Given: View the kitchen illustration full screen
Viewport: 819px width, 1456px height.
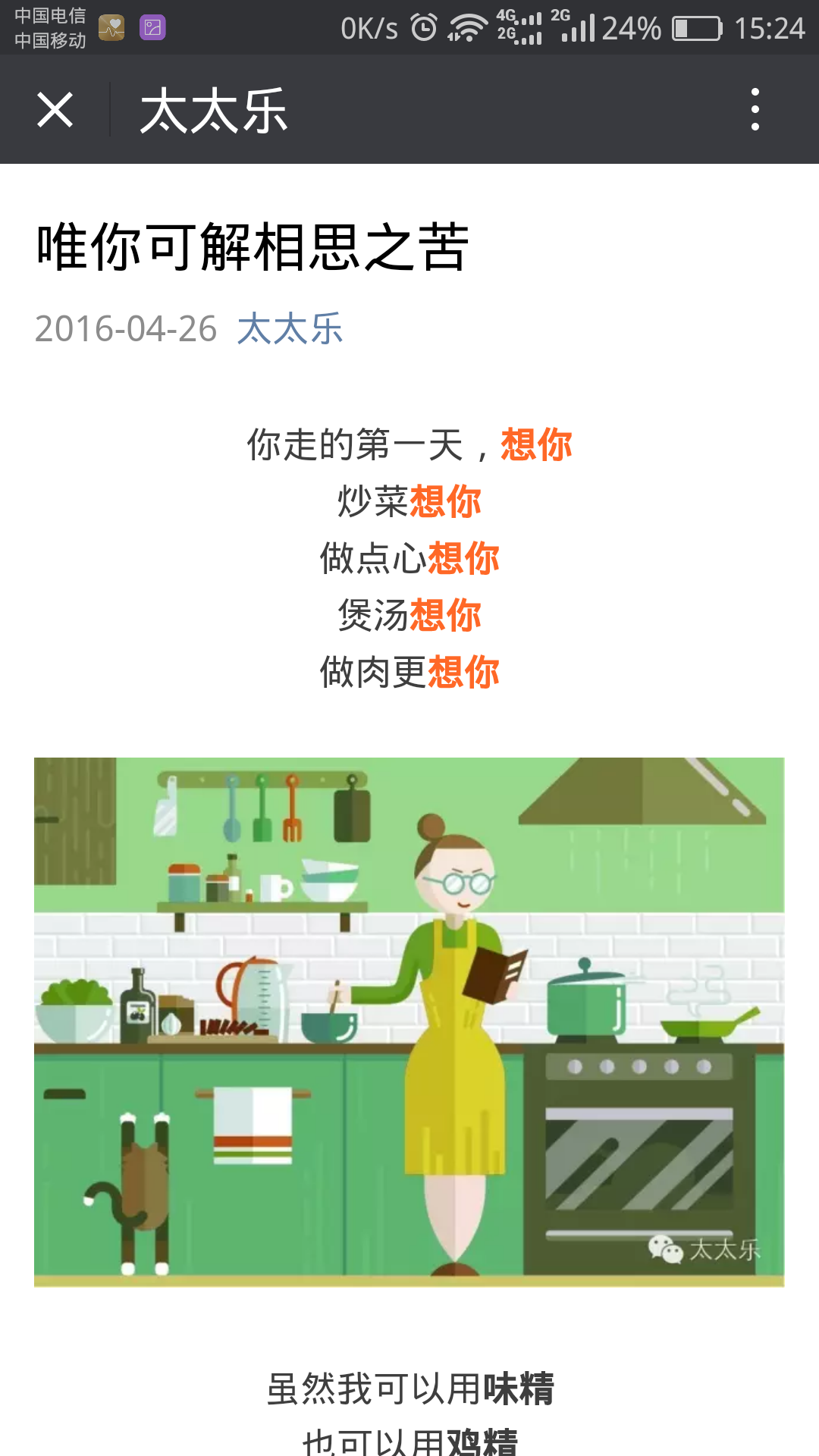Looking at the screenshot, I should click(x=409, y=1021).
